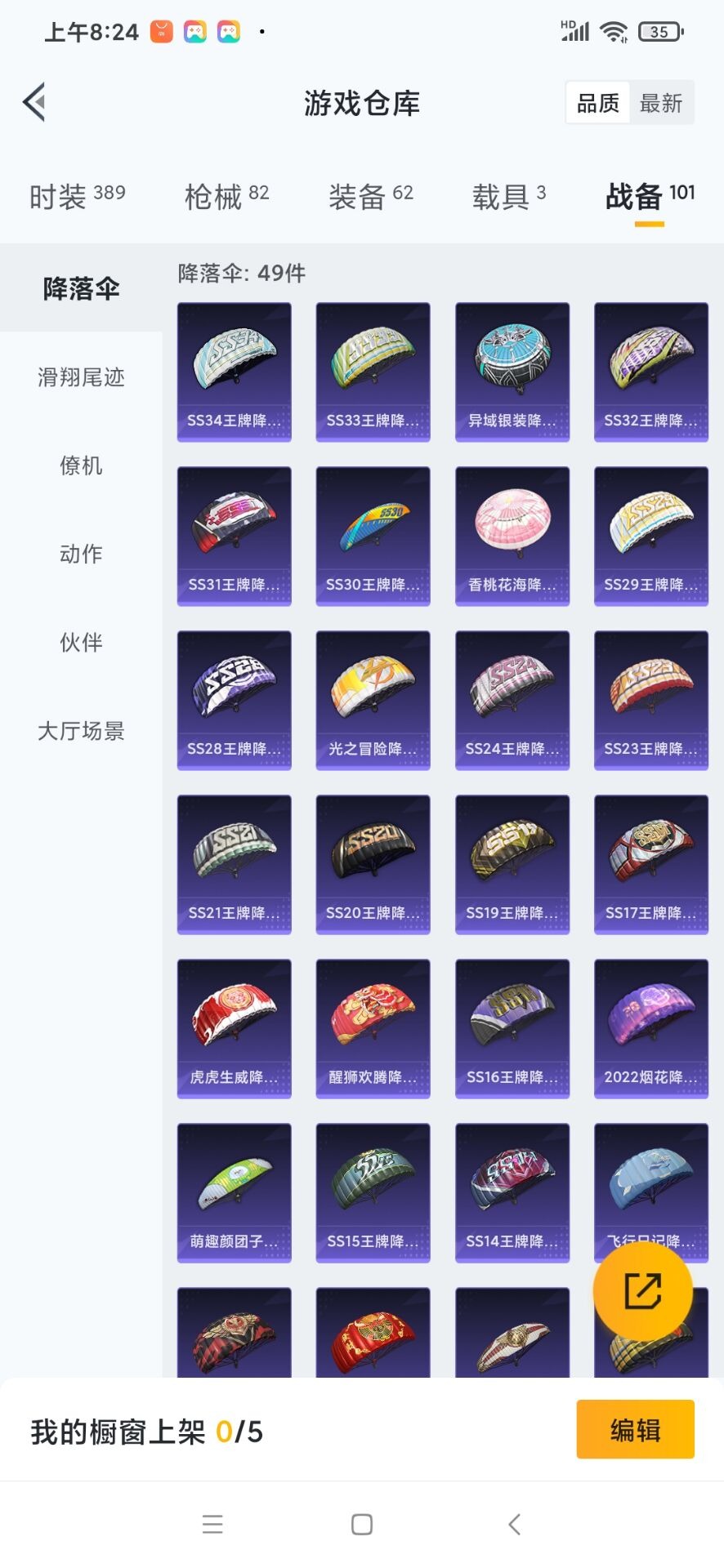Viewport: 724px width, 1568px height.
Task: Switch to the 时装 tab
Action: tap(77, 197)
